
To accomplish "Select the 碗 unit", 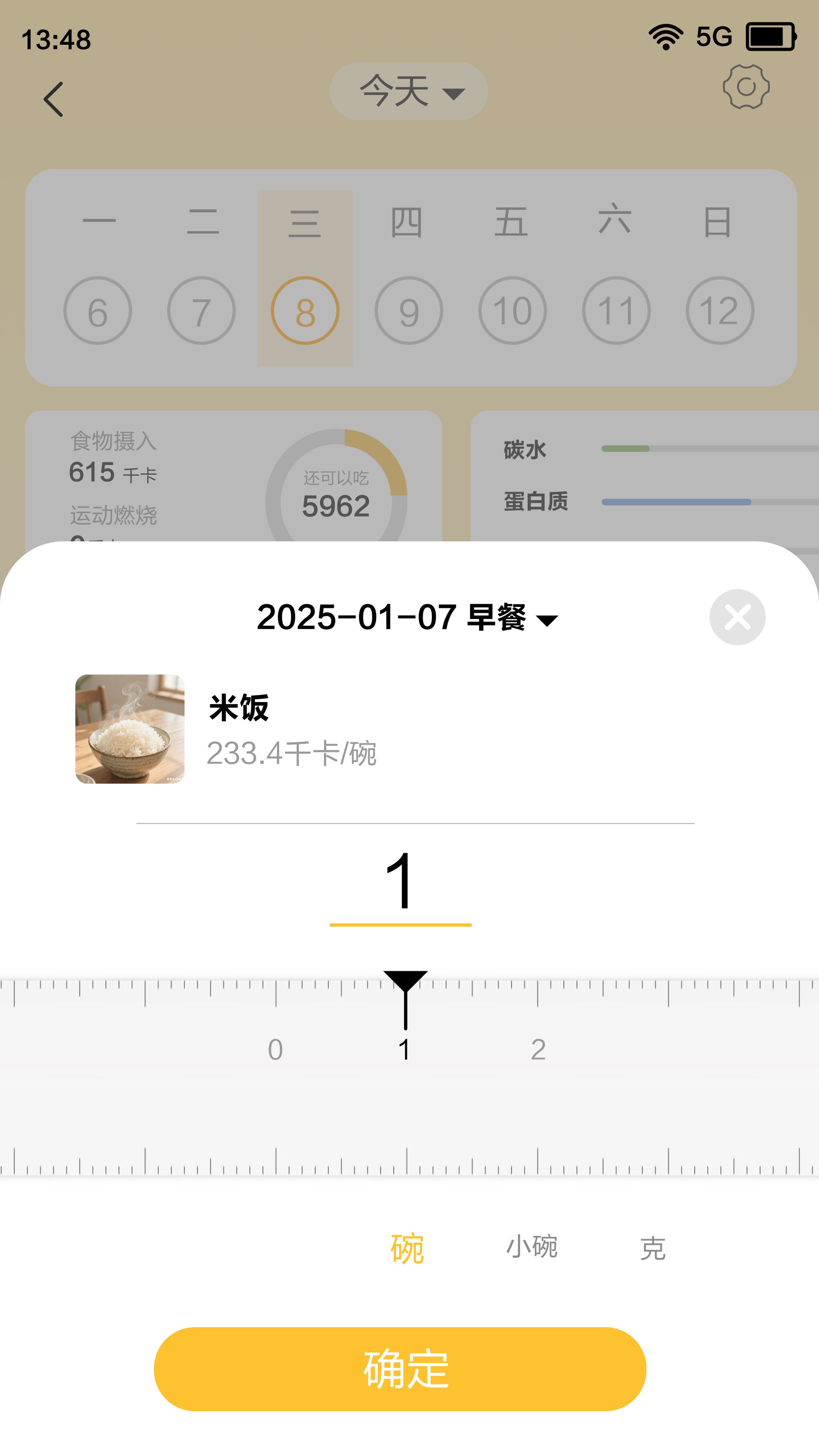I will pyautogui.click(x=407, y=1248).
